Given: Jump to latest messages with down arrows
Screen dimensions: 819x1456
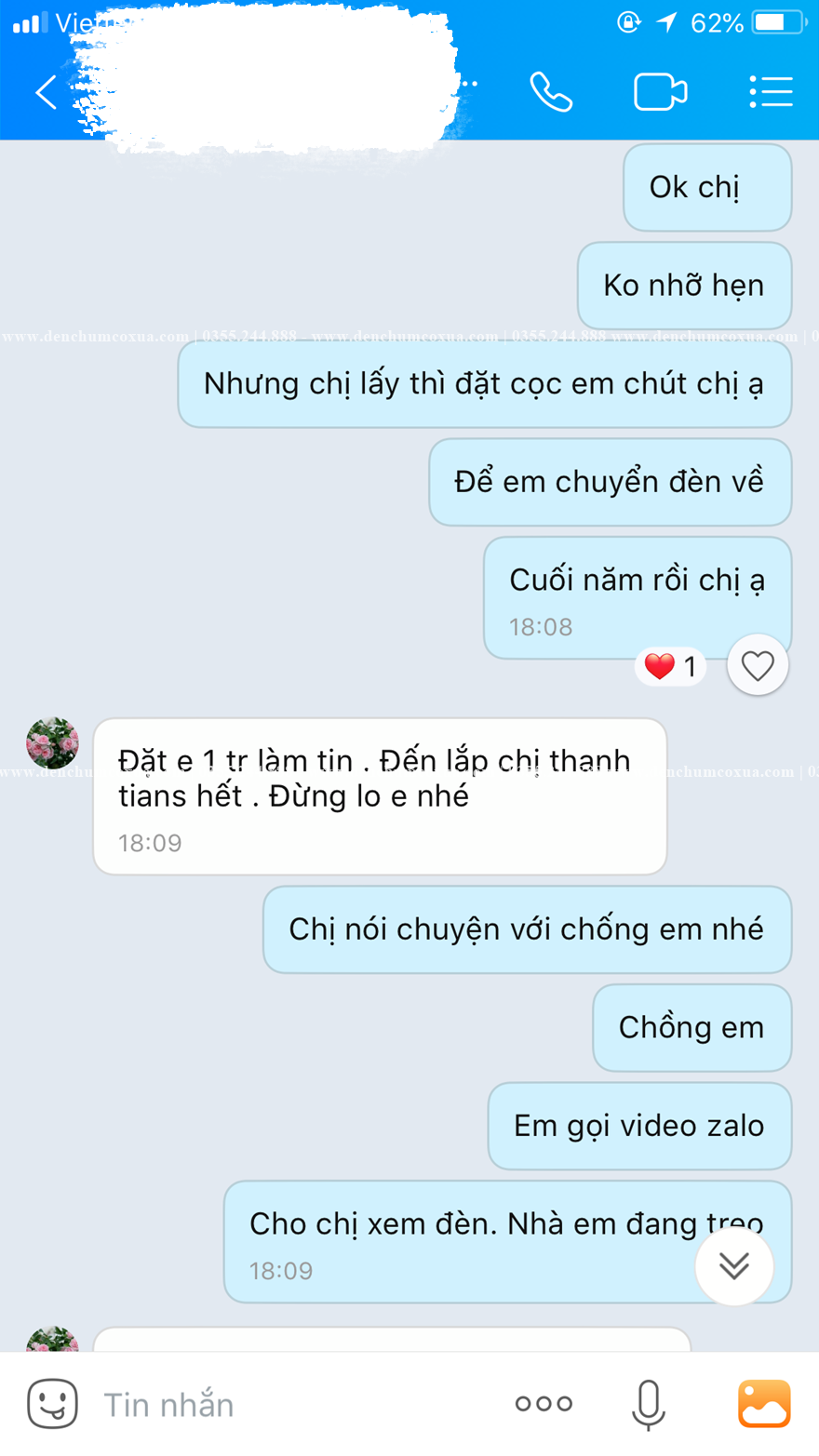Looking at the screenshot, I should 734,1265.
